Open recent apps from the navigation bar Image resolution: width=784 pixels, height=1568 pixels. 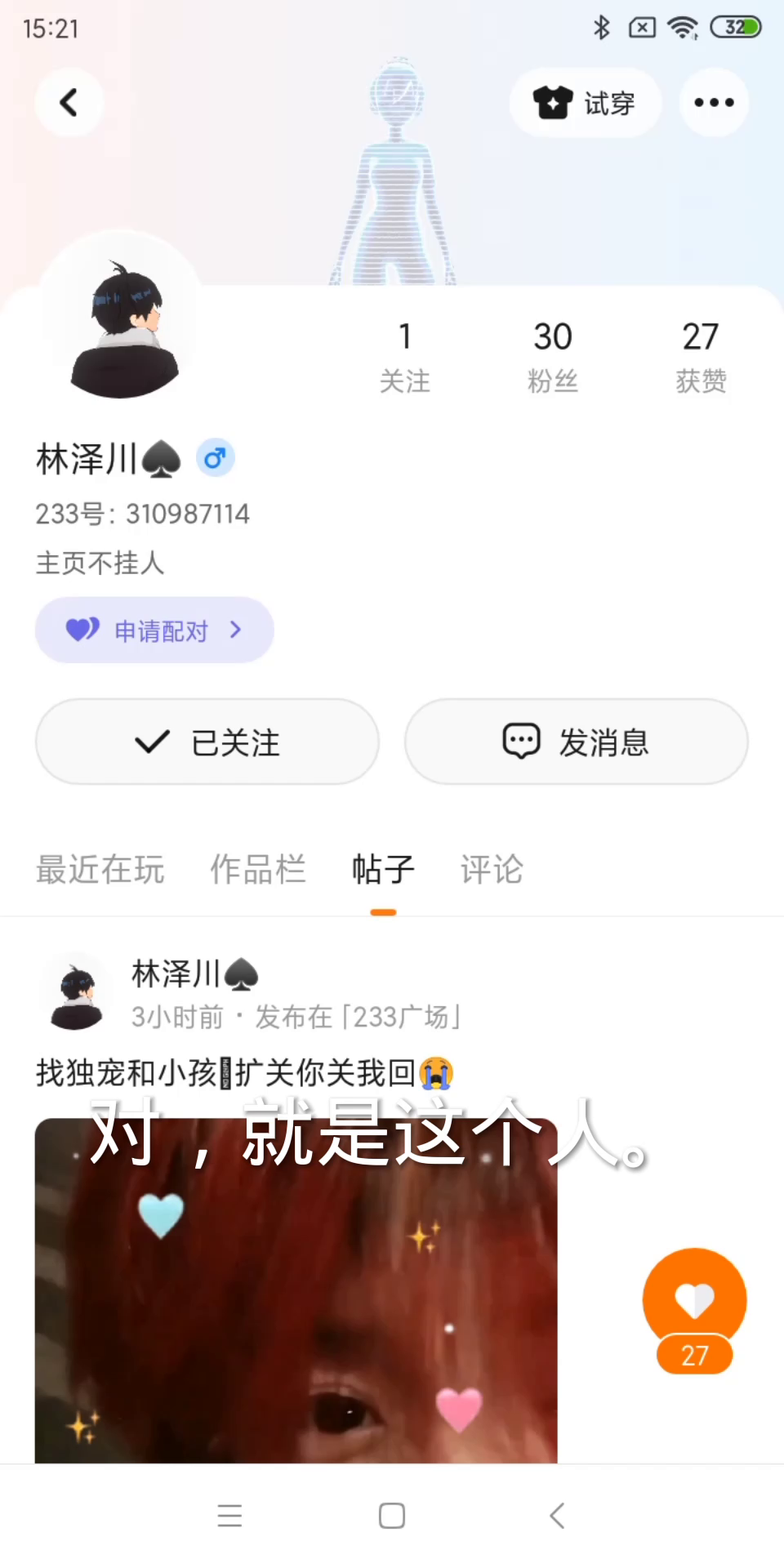coord(230,1516)
